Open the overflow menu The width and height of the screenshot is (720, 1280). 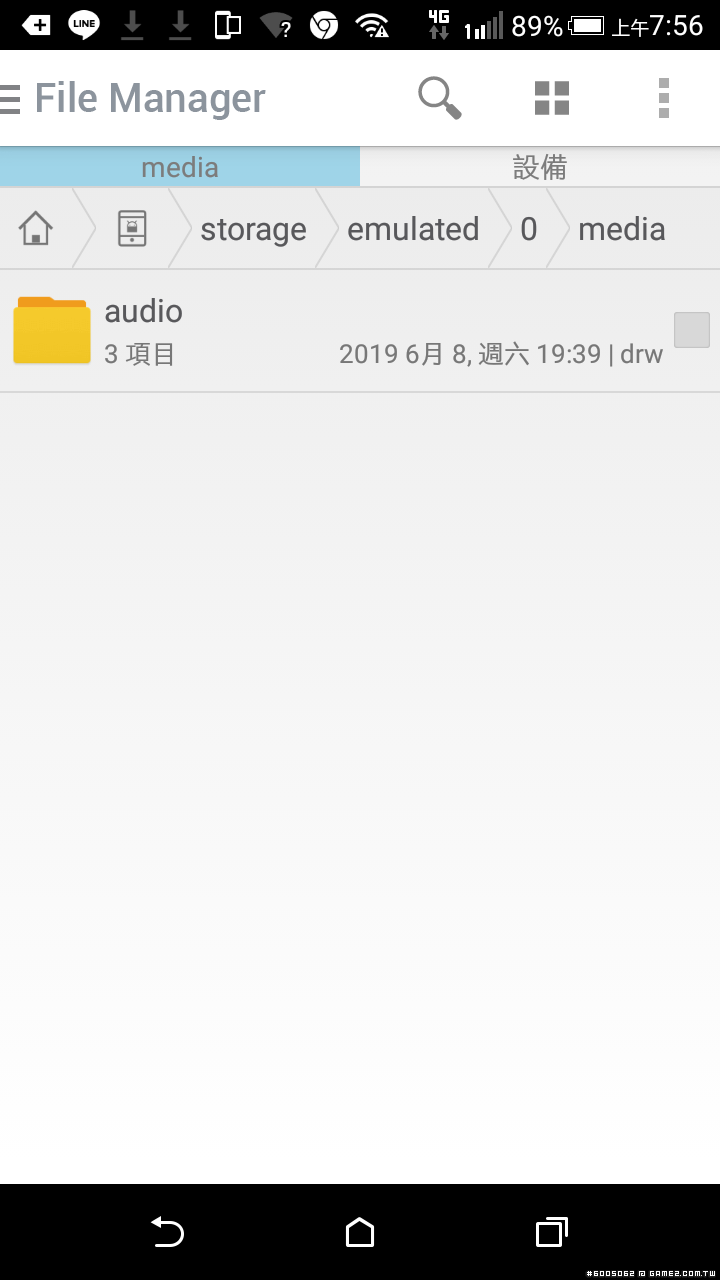point(663,98)
